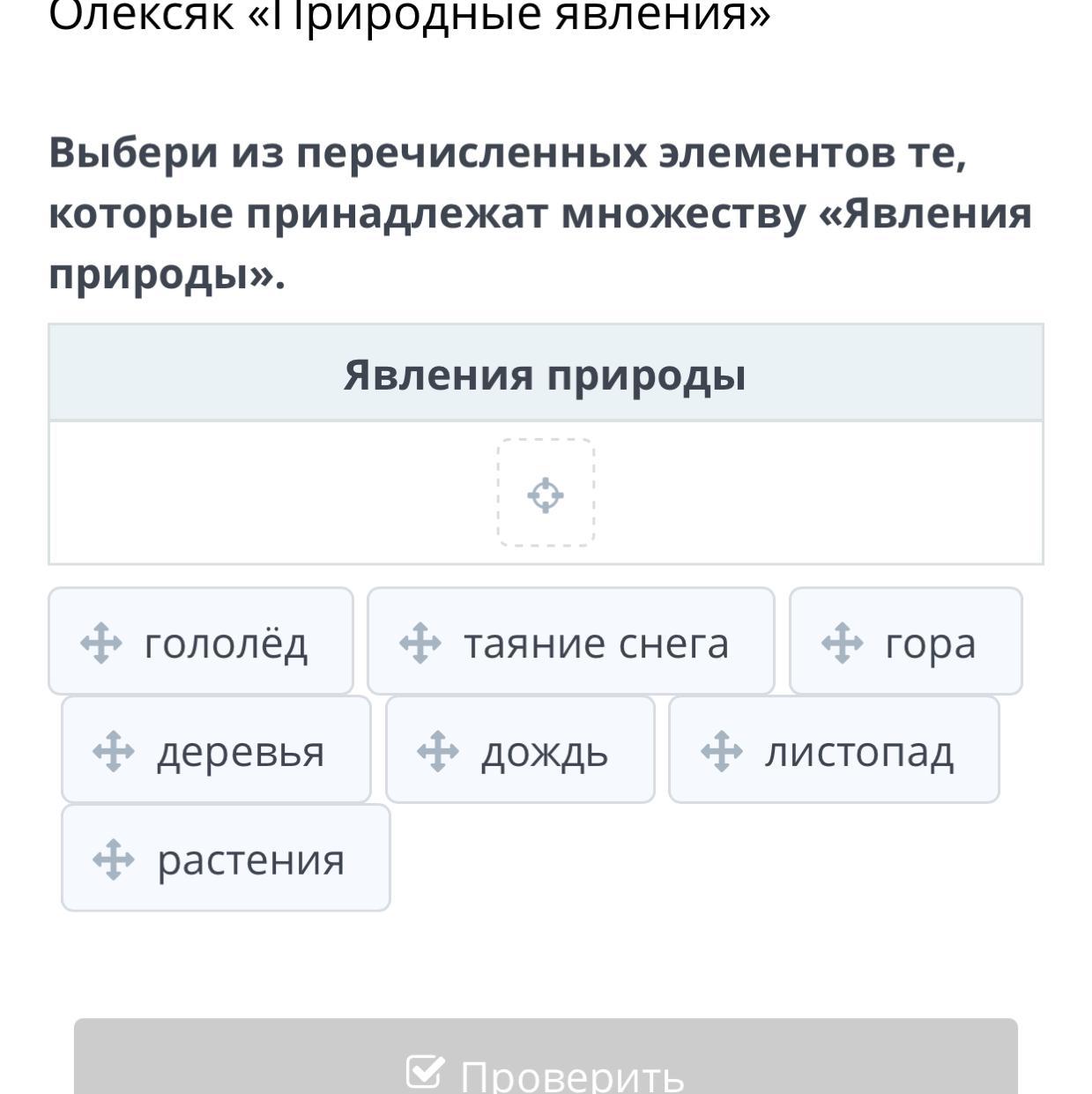
Task: Pick the листопад chip
Action: (834, 750)
